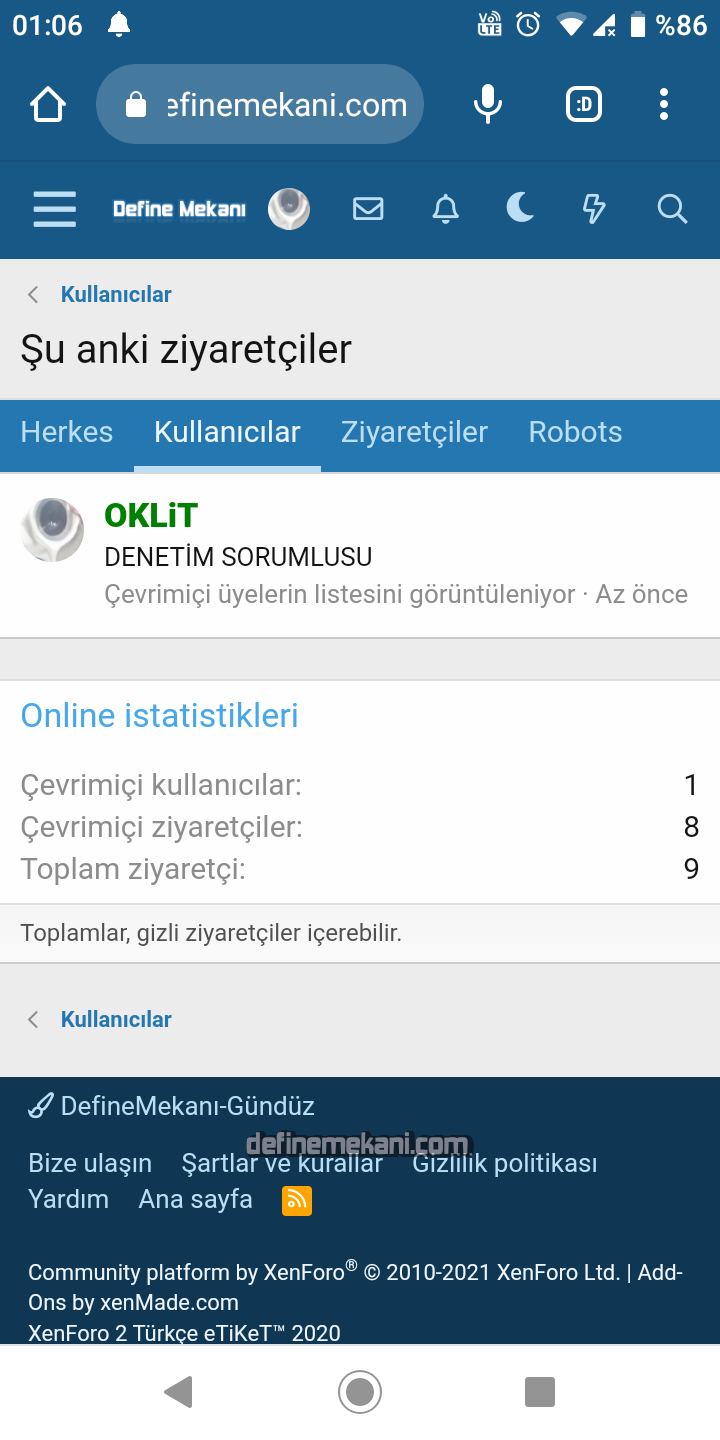Viewport: 720px width, 1440px height.
Task: Toggle night mode moon icon
Action: coord(520,209)
